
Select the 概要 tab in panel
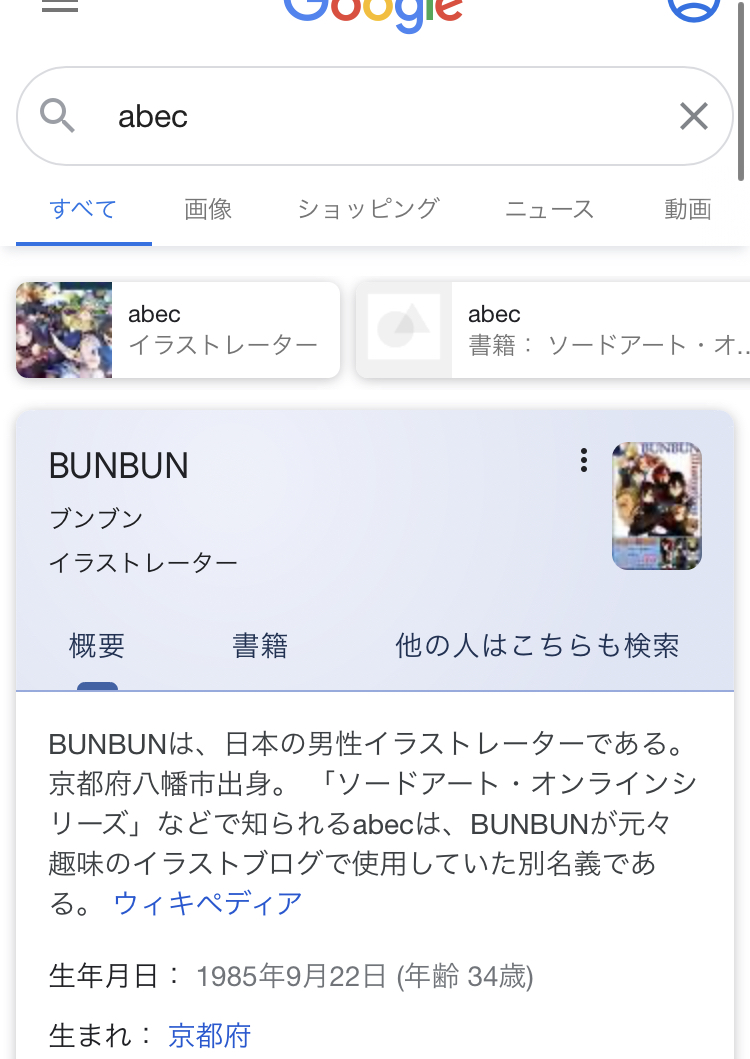tap(97, 646)
